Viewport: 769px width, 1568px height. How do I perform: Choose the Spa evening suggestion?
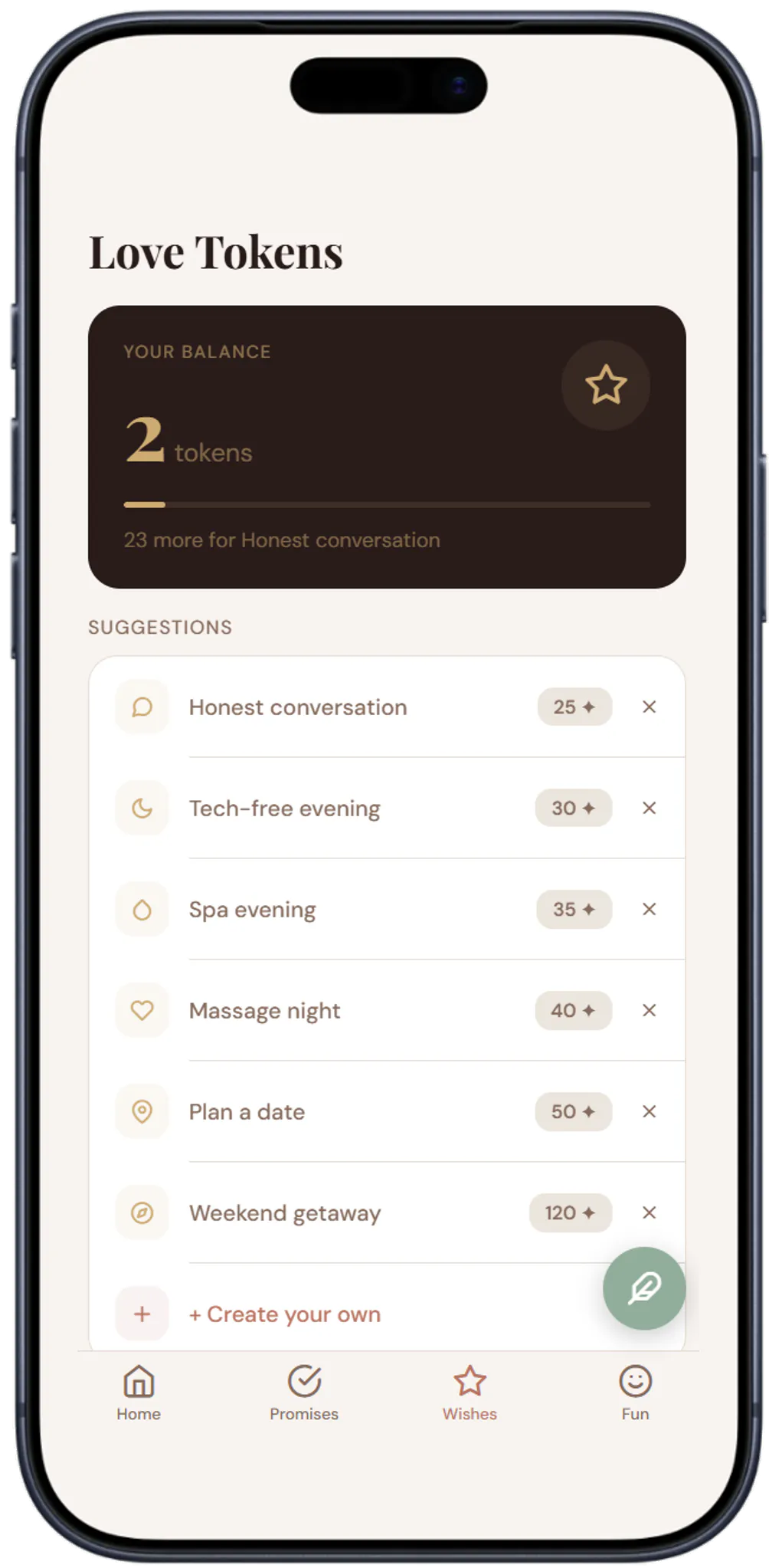pyautogui.click(x=363, y=909)
